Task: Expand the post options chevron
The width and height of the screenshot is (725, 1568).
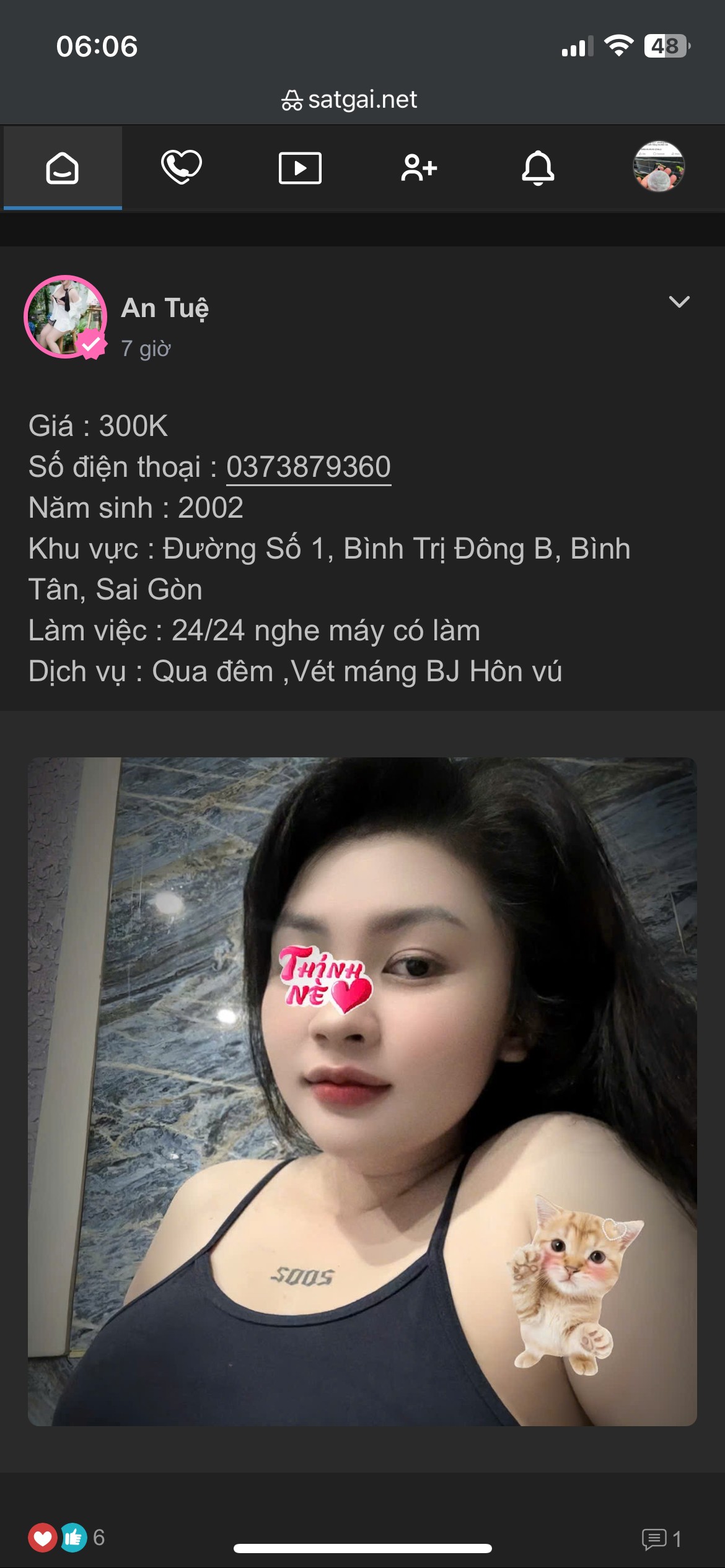Action: coord(679,302)
